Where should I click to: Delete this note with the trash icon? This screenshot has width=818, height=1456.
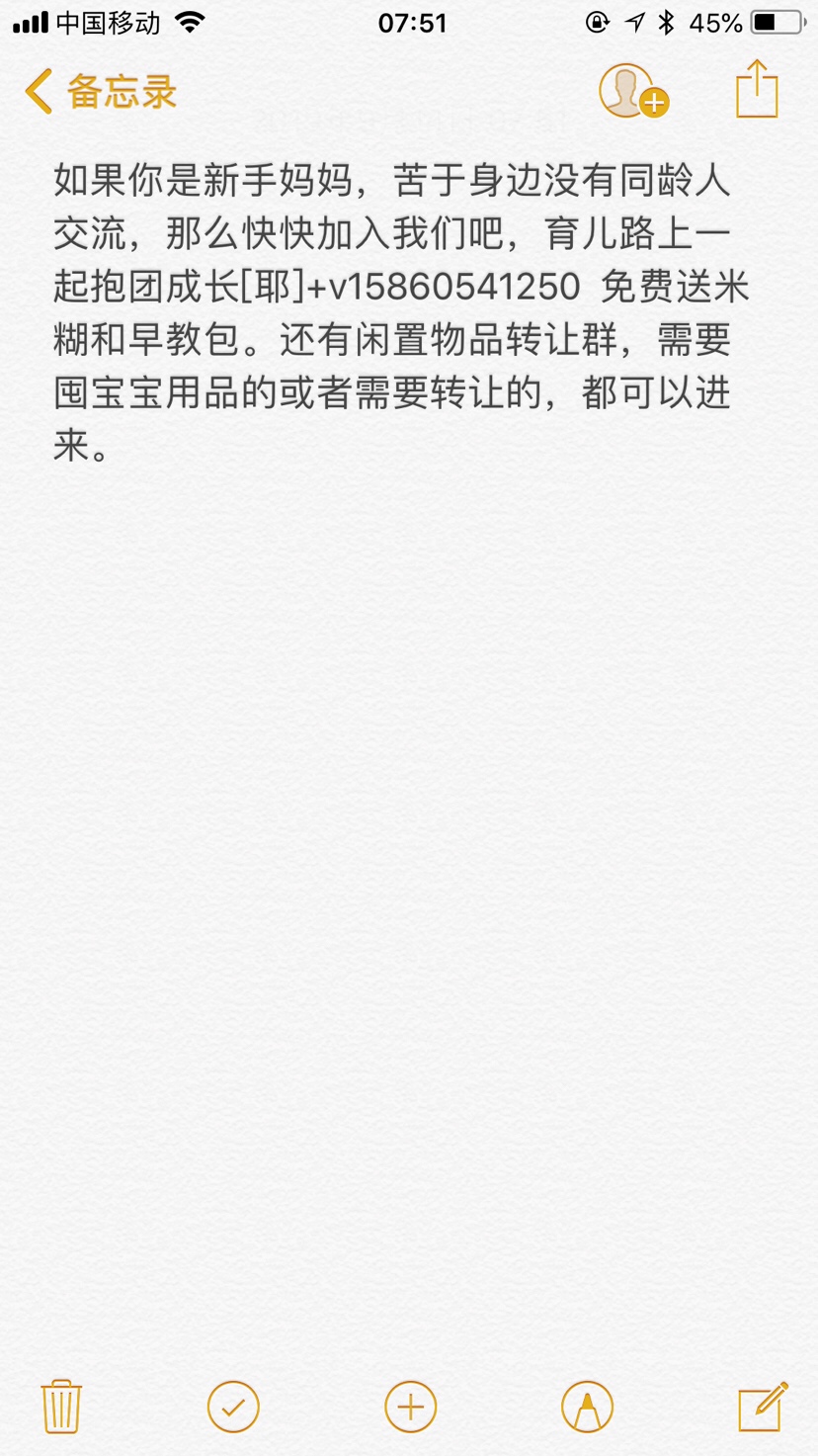[61, 1406]
